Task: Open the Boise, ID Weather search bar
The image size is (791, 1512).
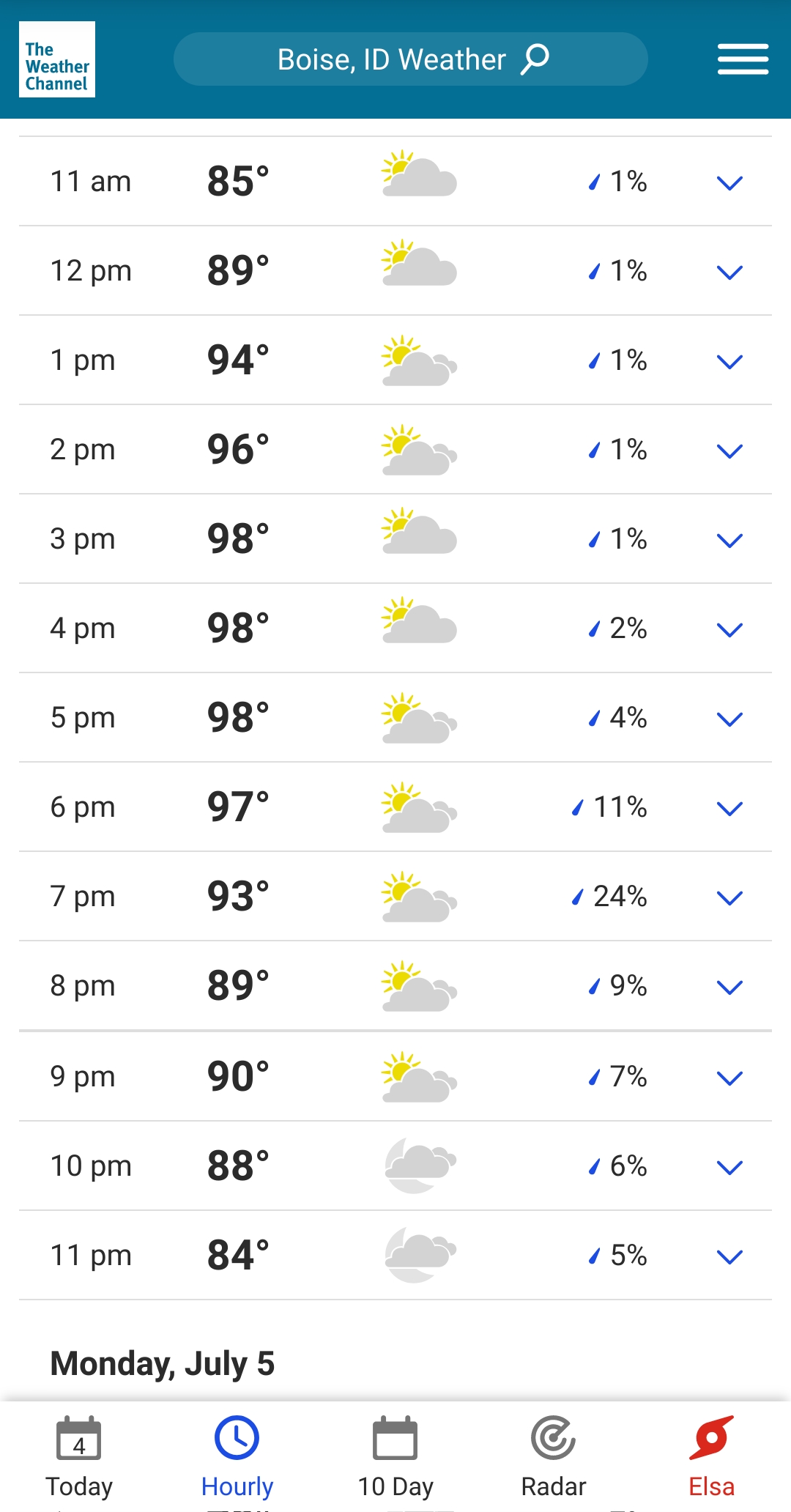Action: 410,59
